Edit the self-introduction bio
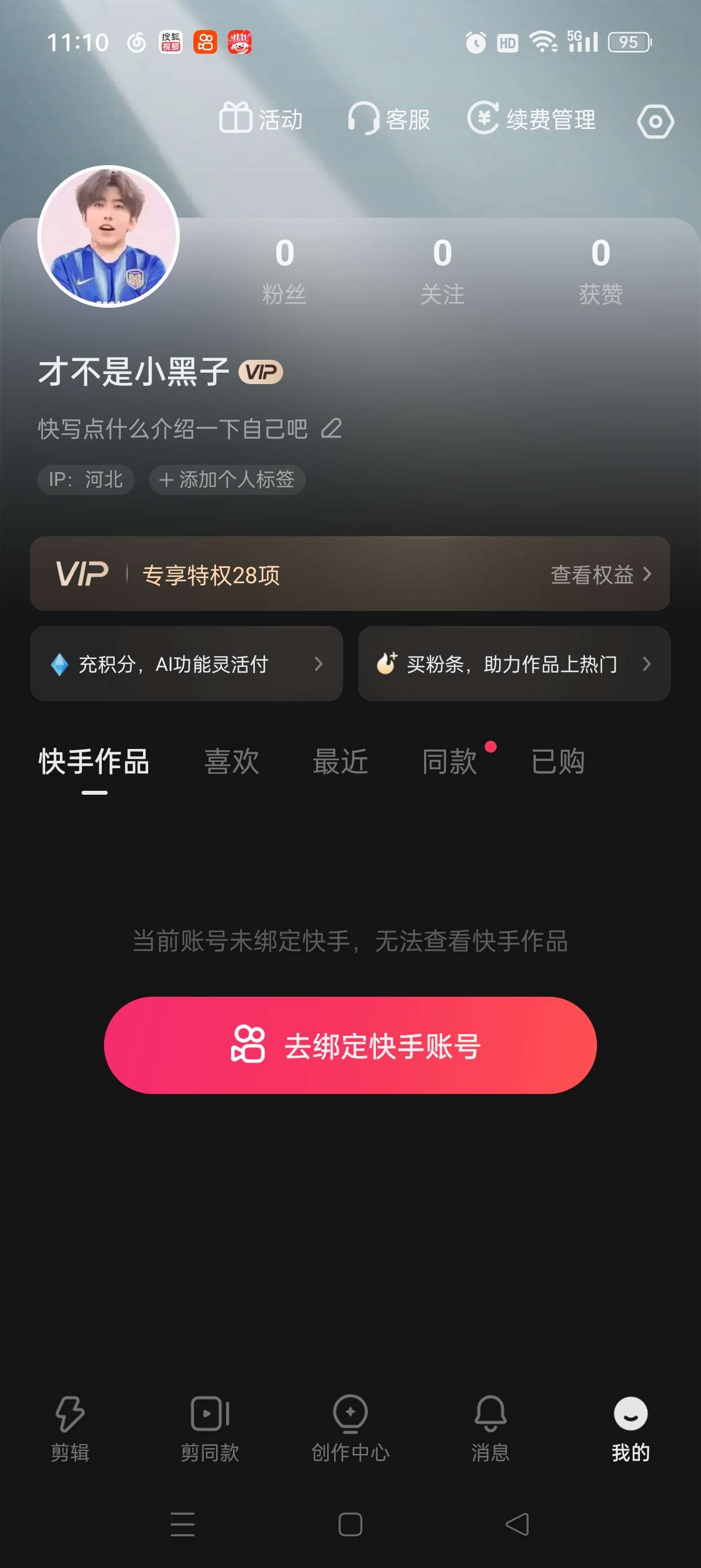Screen dimensions: 701x1568 pos(331,429)
